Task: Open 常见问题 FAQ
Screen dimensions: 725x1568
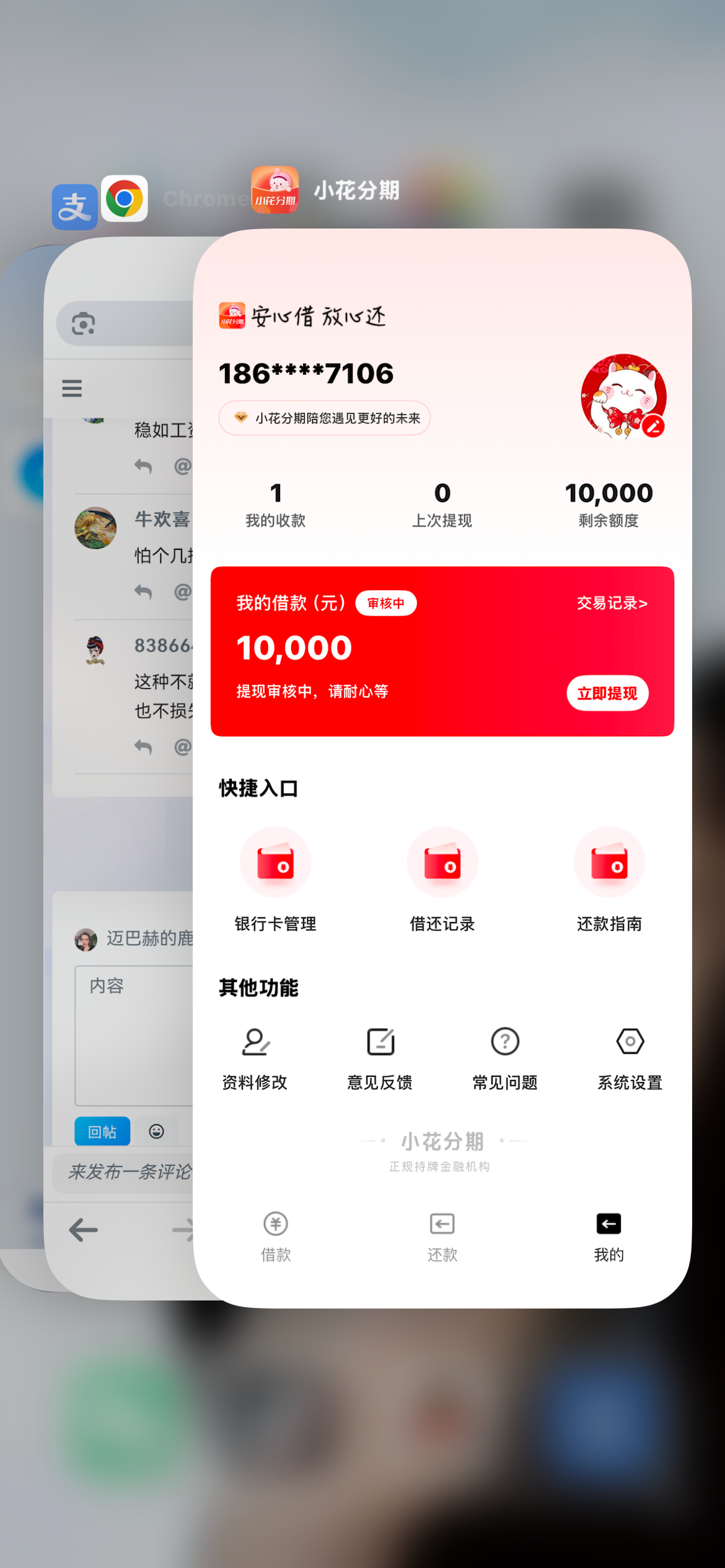Action: tap(504, 1058)
